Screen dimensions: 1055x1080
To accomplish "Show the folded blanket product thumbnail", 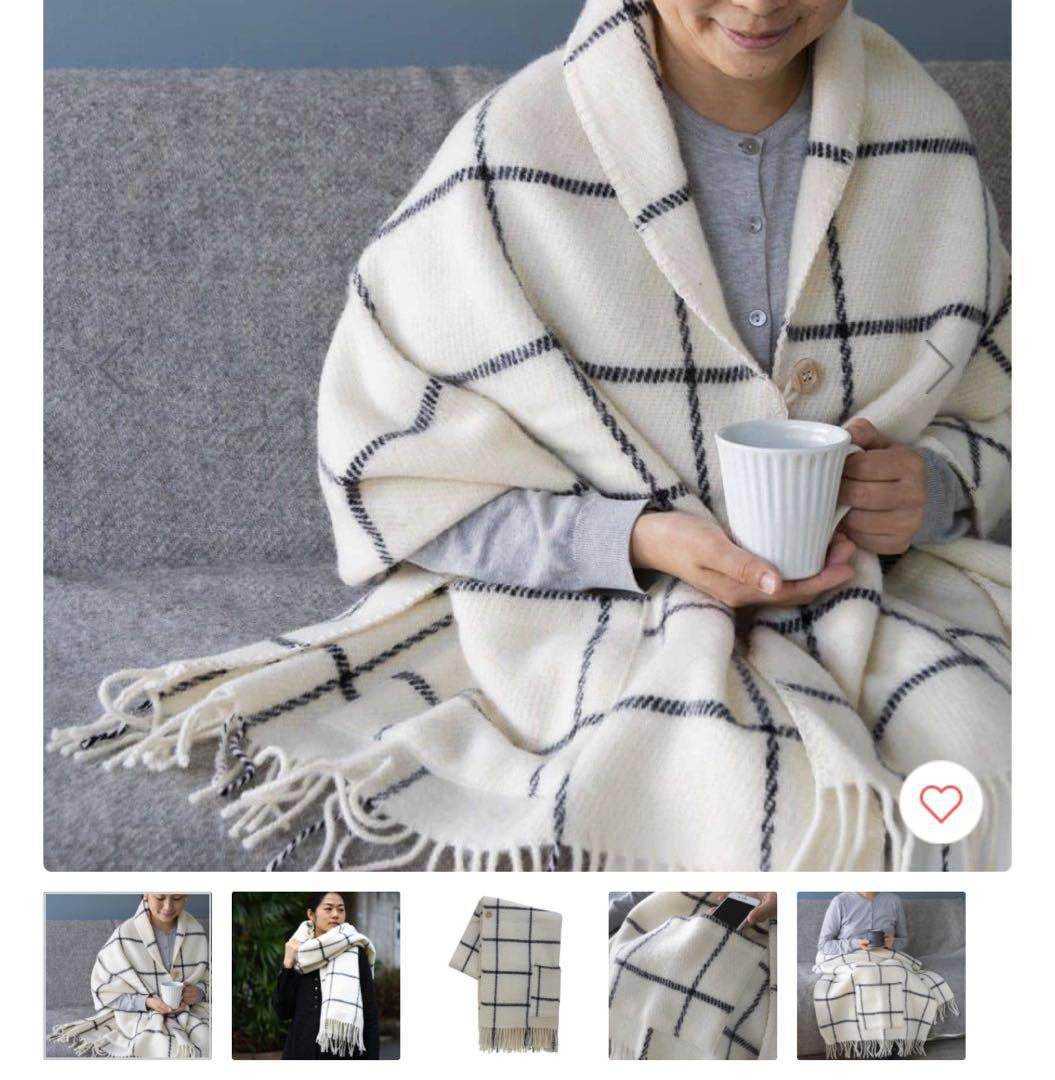I will [x=504, y=975].
